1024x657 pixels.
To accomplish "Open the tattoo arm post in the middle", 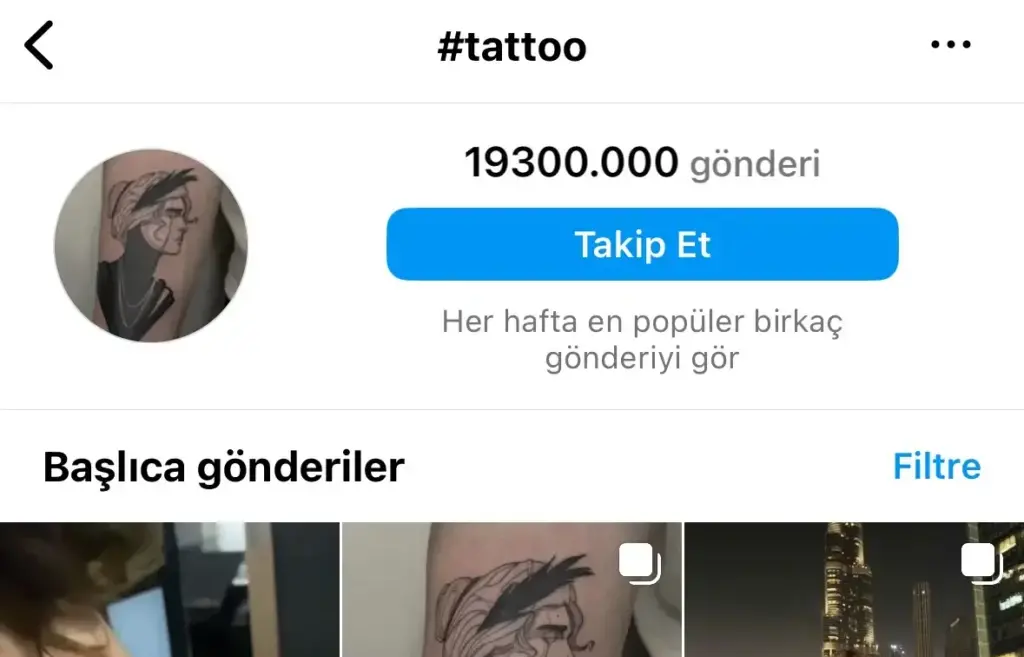I will [x=511, y=592].
